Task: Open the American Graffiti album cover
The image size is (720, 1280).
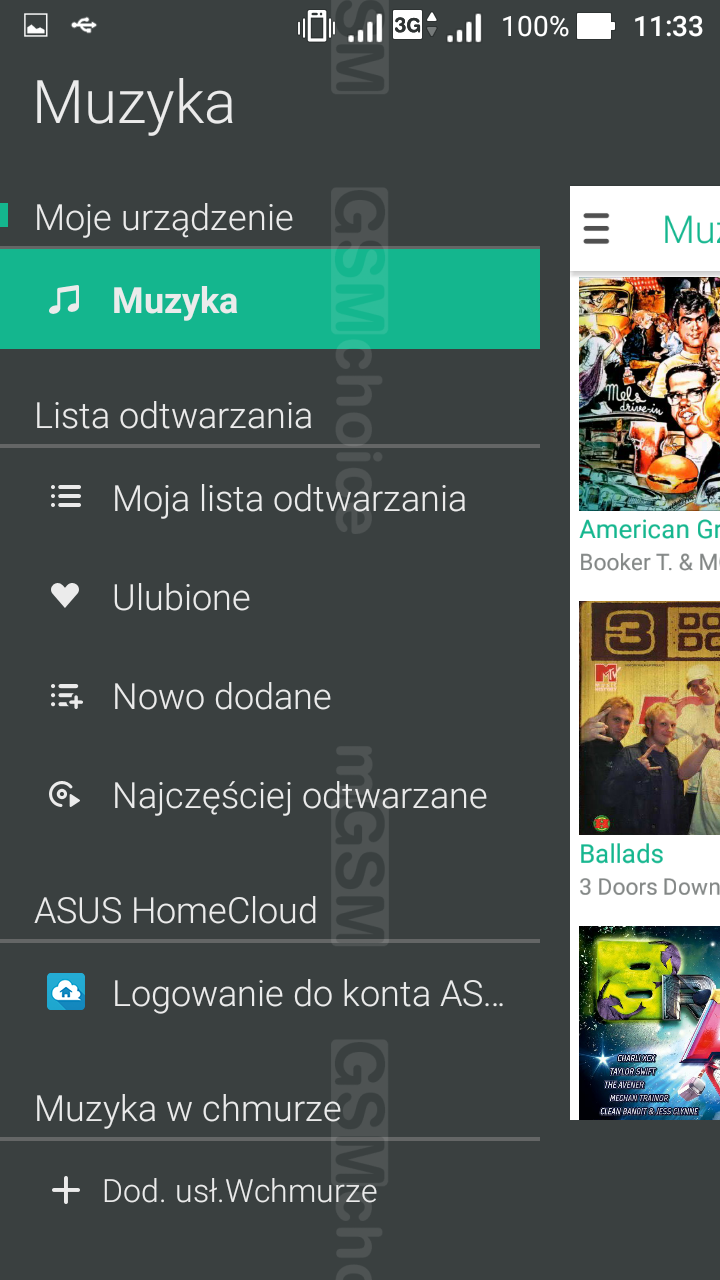Action: tap(650, 394)
